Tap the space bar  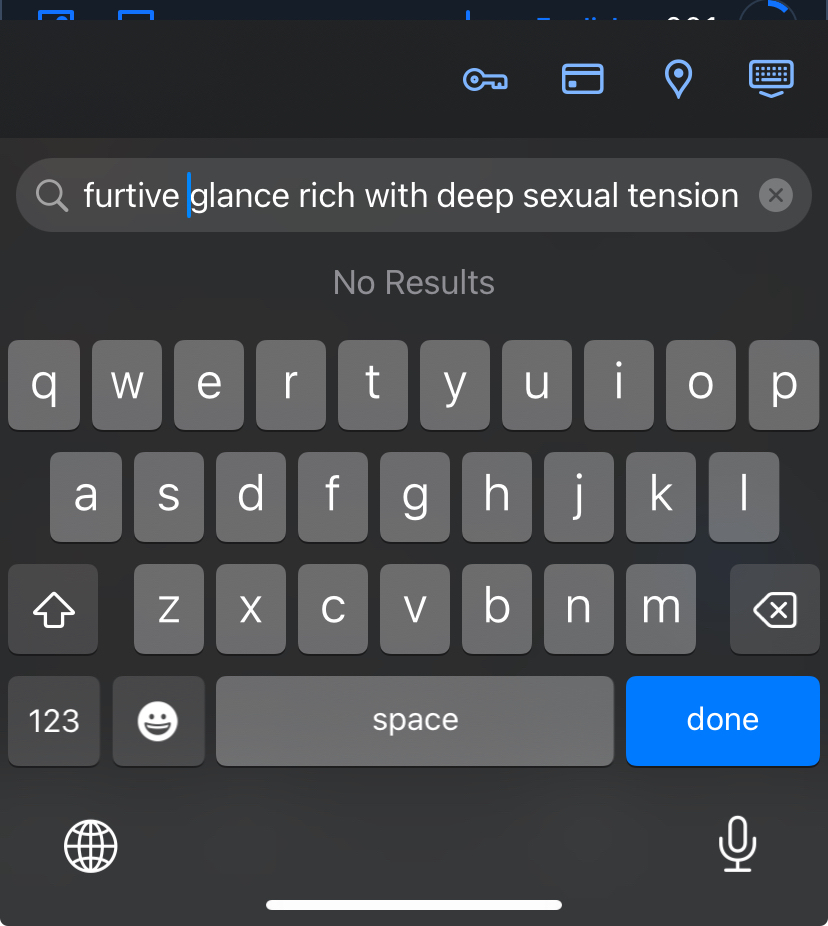415,720
